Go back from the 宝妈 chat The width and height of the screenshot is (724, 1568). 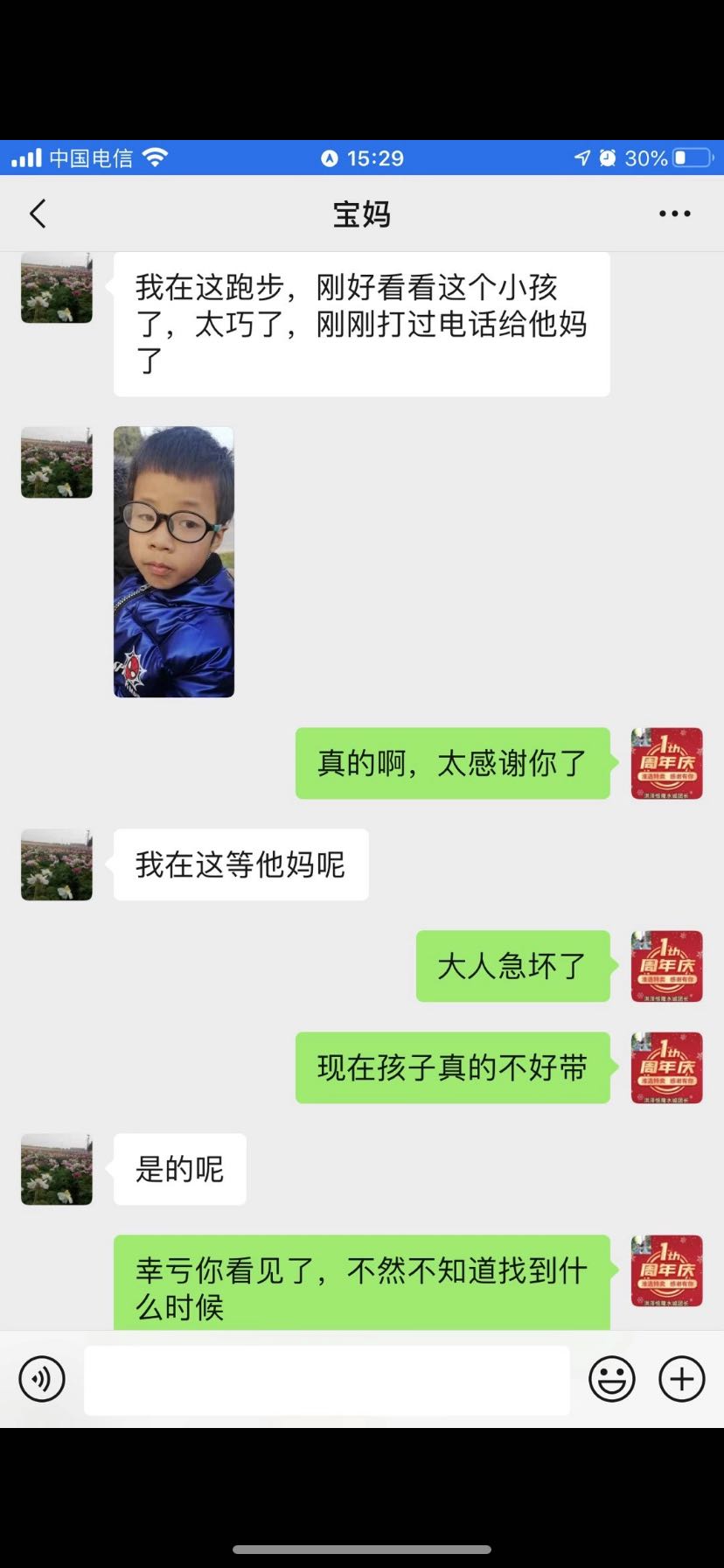(38, 213)
